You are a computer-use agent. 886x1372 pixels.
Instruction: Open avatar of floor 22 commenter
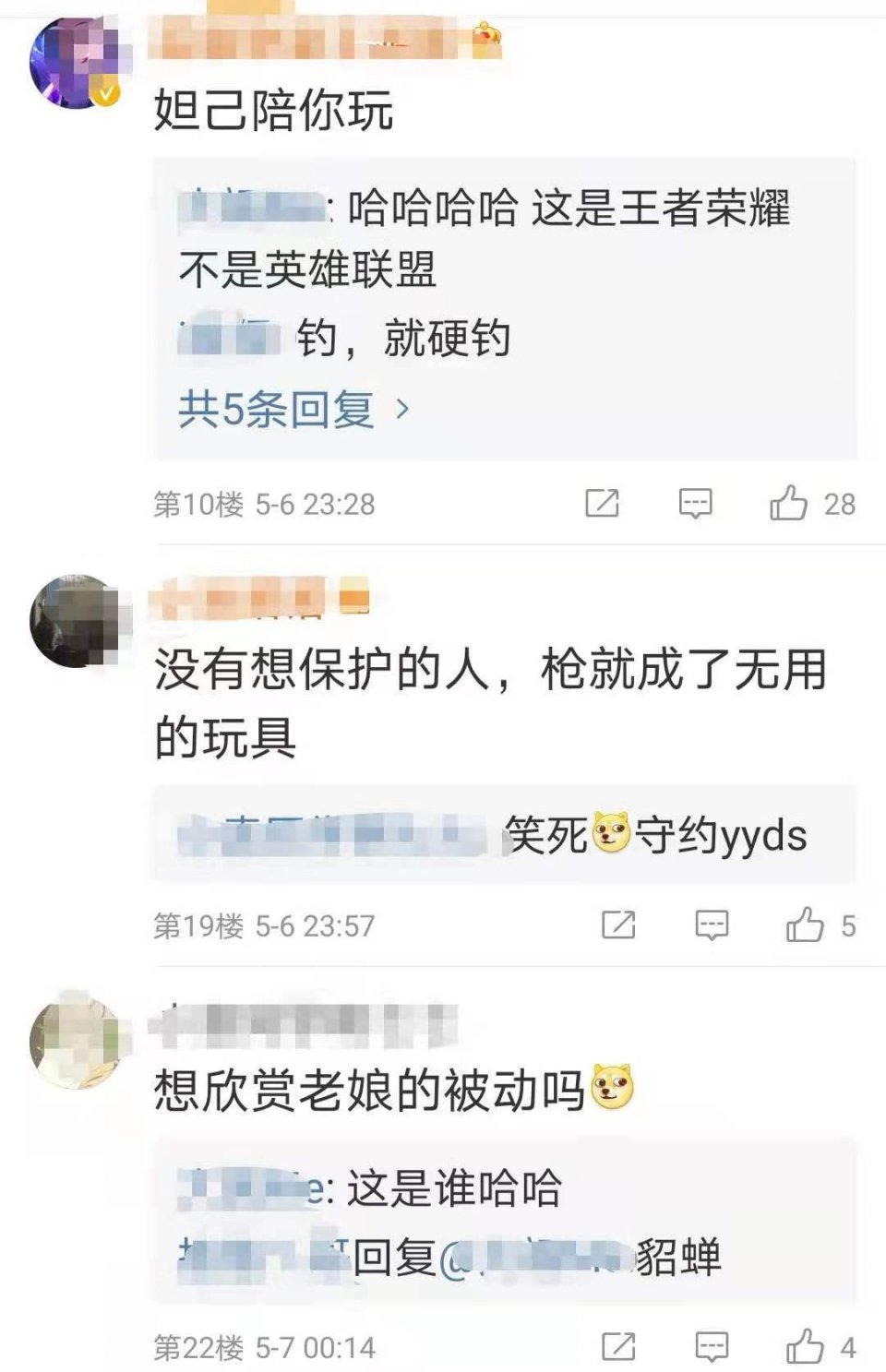[x=76, y=1042]
